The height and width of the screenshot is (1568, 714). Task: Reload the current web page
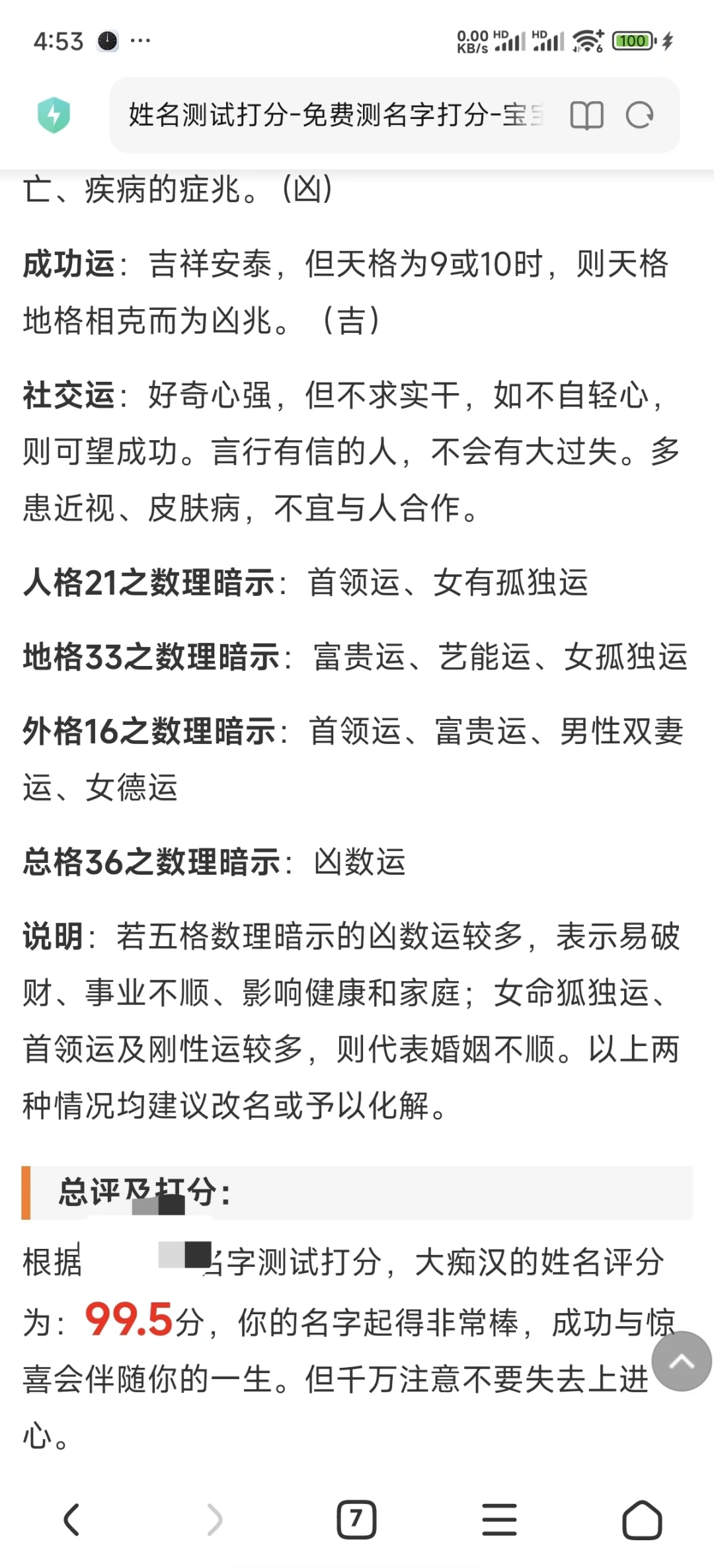click(x=639, y=116)
